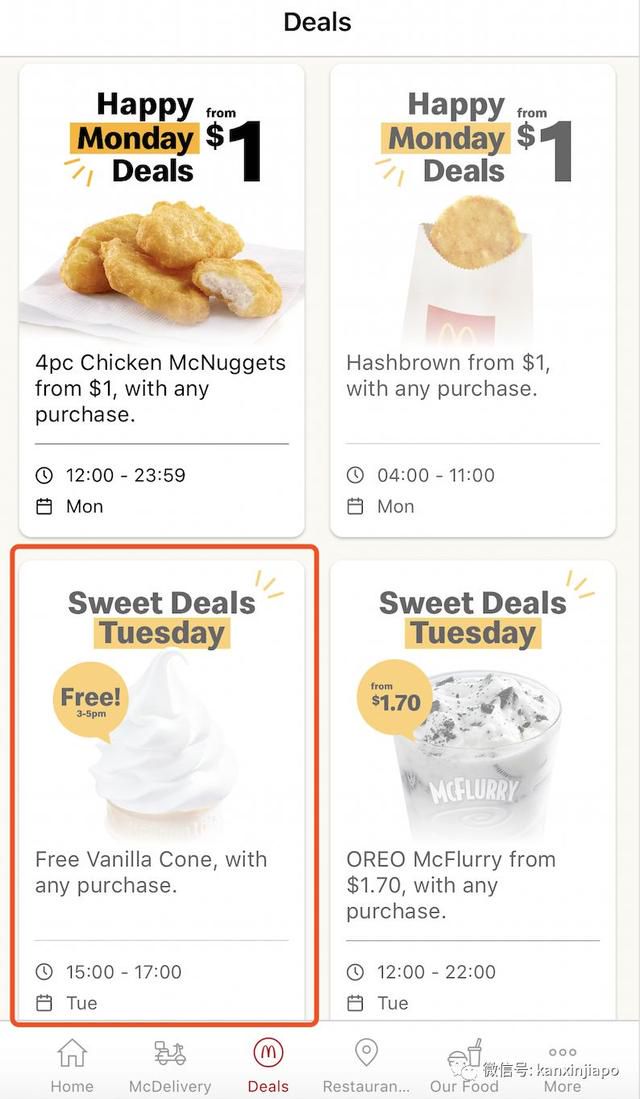
Task: Tap the Deals tab
Action: click(x=268, y=1065)
